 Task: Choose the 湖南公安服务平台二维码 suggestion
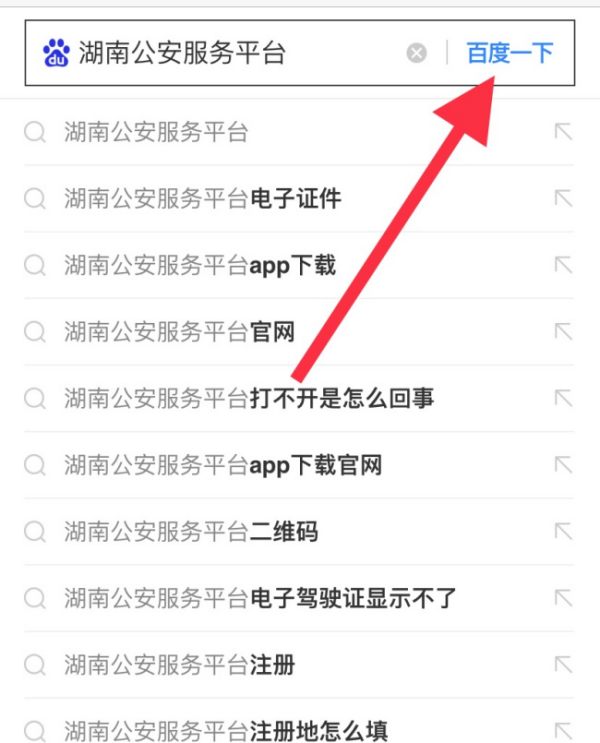190,532
